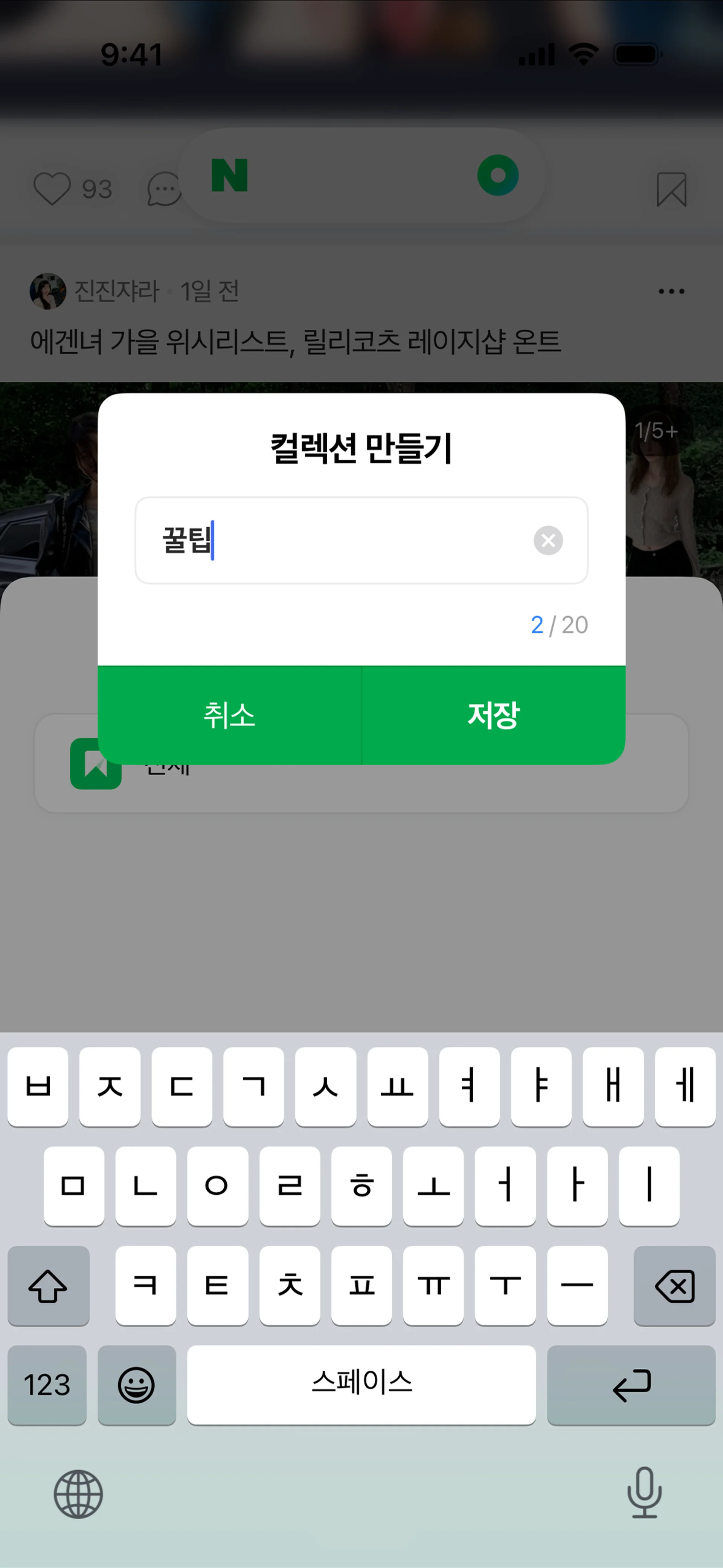
Task: Switch keyboard language with the globe icon
Action: 78,1494
